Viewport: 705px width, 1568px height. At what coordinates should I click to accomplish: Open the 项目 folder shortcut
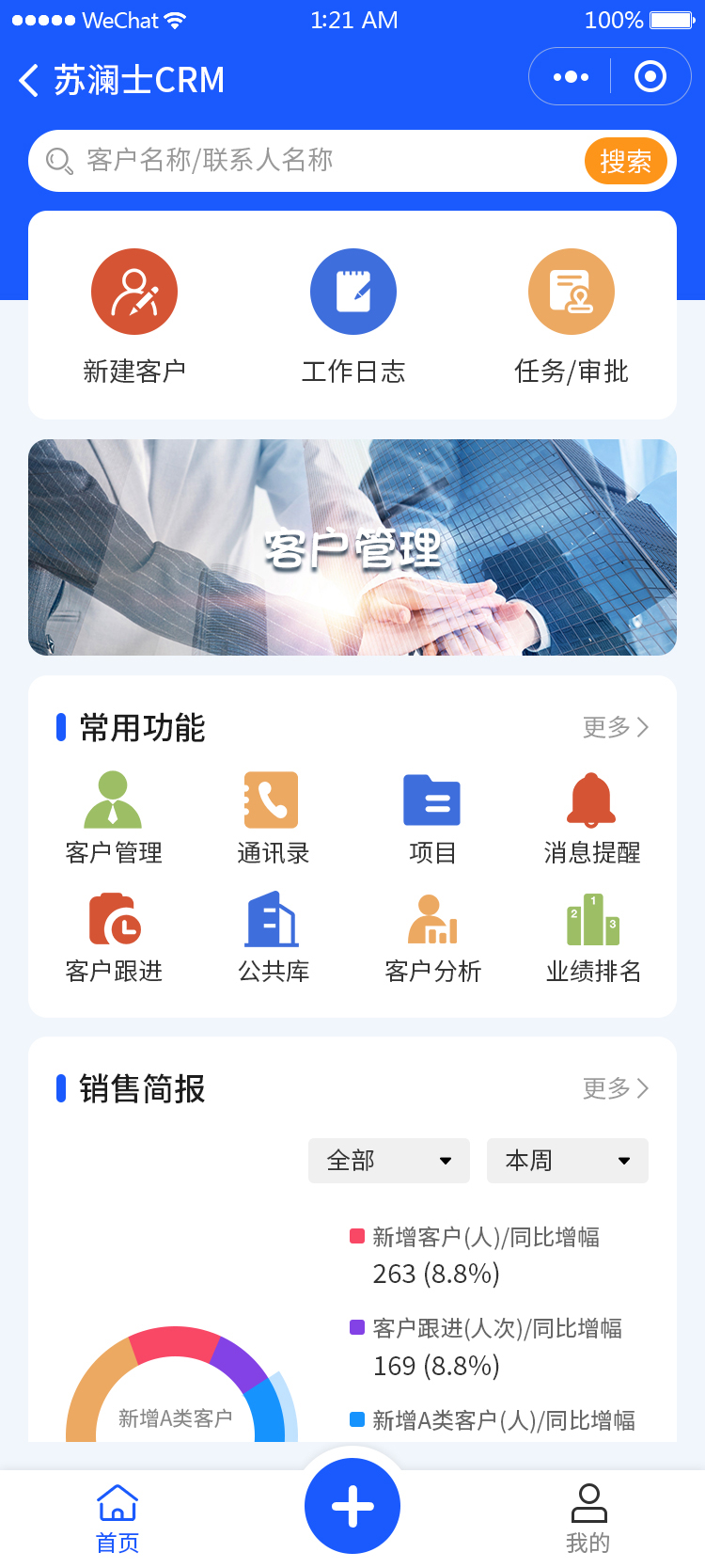click(432, 816)
